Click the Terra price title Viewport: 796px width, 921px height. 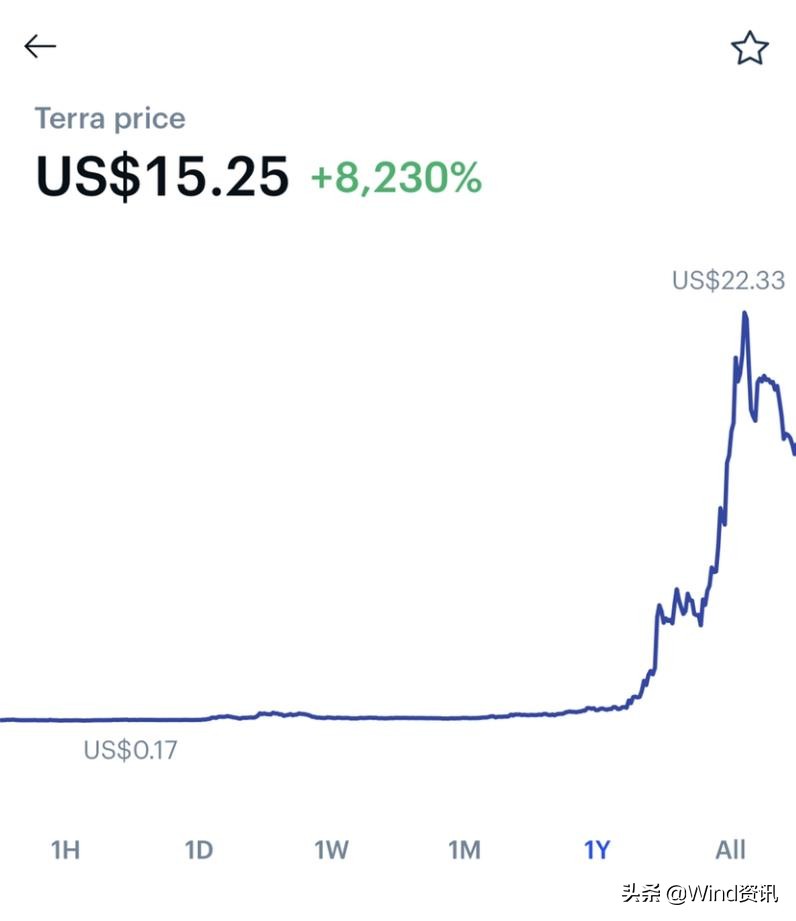coord(110,118)
